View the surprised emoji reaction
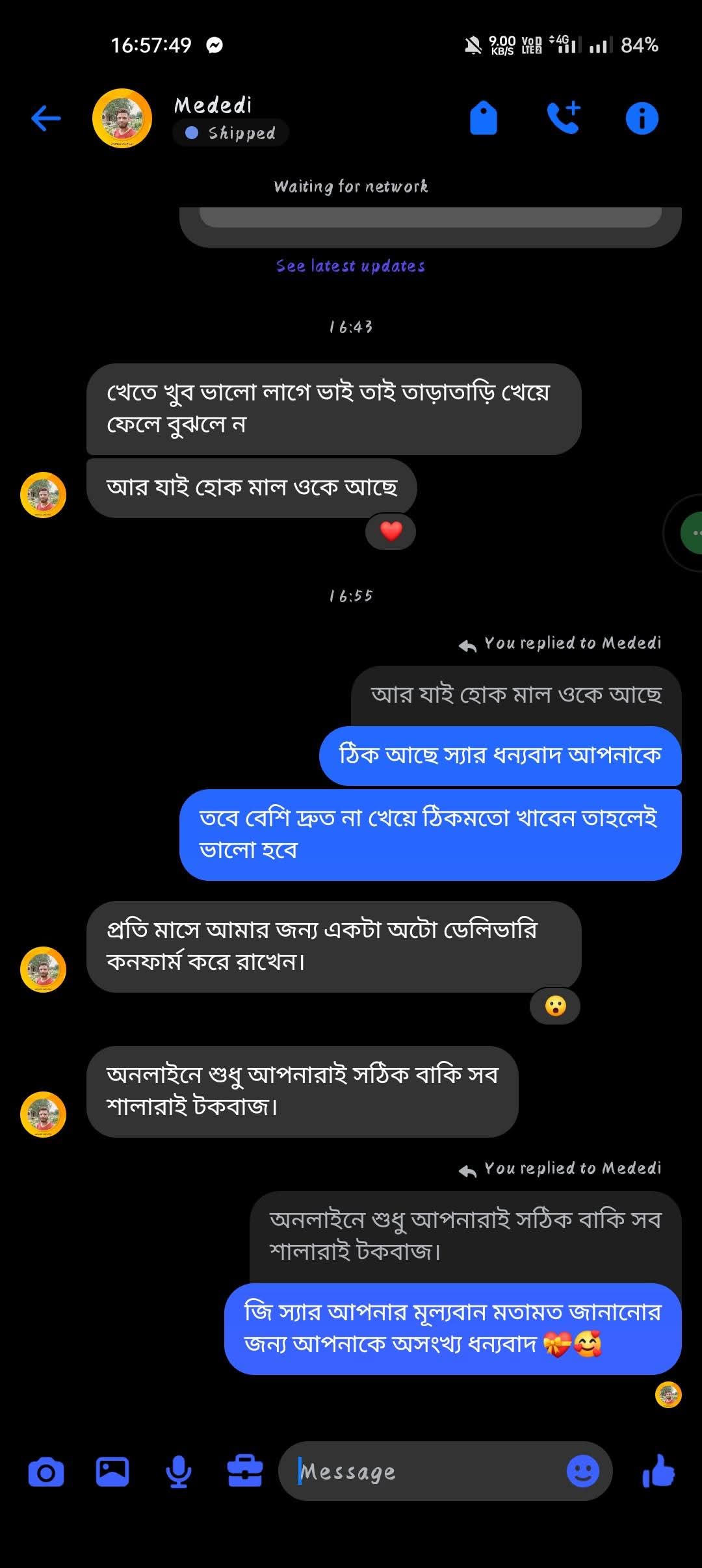702x1568 pixels. [555, 1006]
